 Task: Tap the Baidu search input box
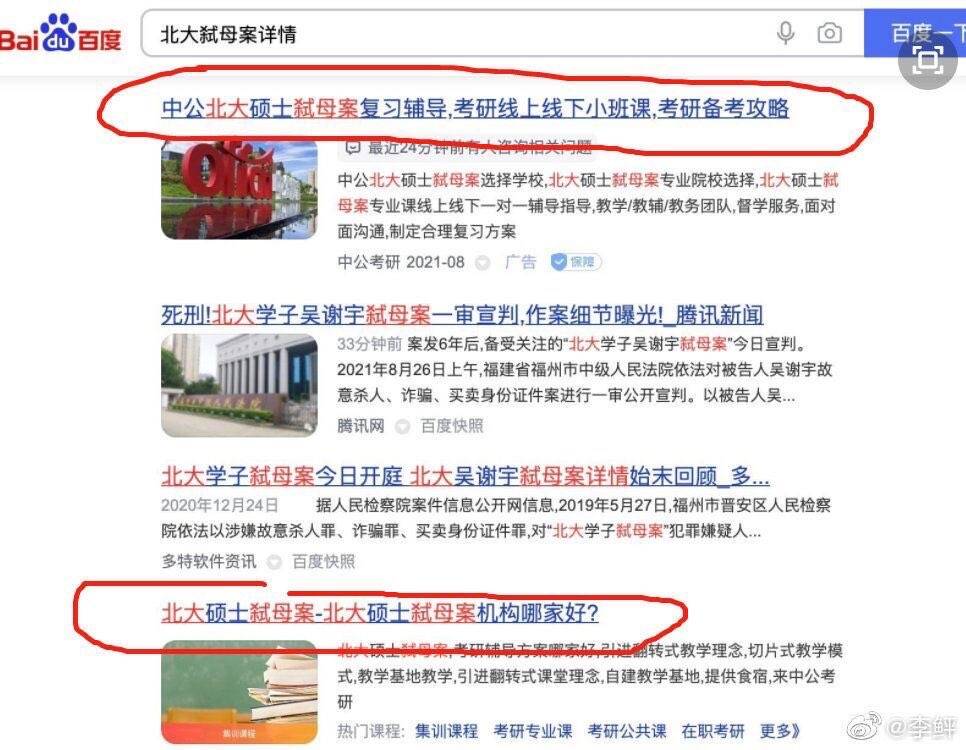(450, 34)
